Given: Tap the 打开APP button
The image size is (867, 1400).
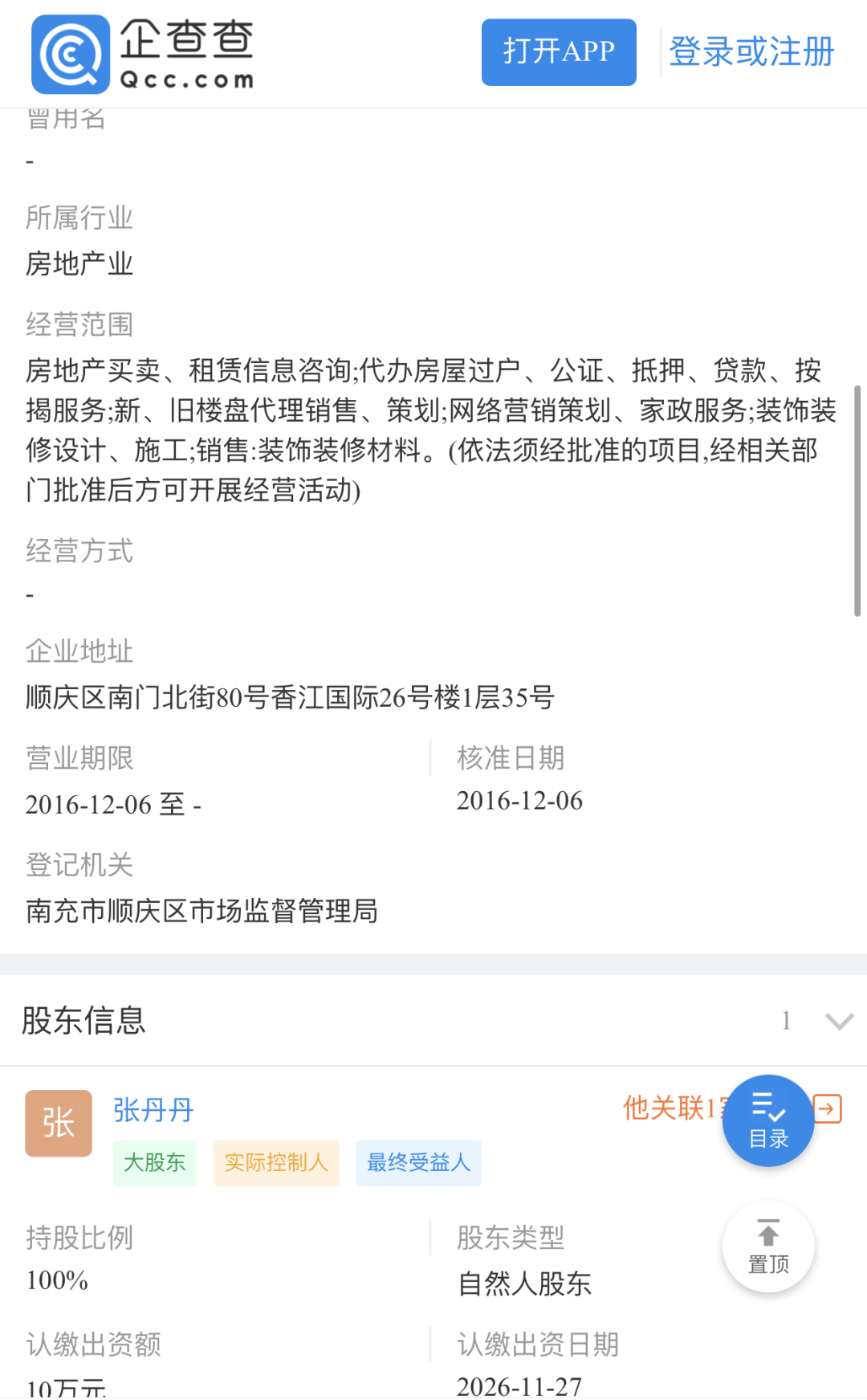Looking at the screenshot, I should tap(559, 52).
